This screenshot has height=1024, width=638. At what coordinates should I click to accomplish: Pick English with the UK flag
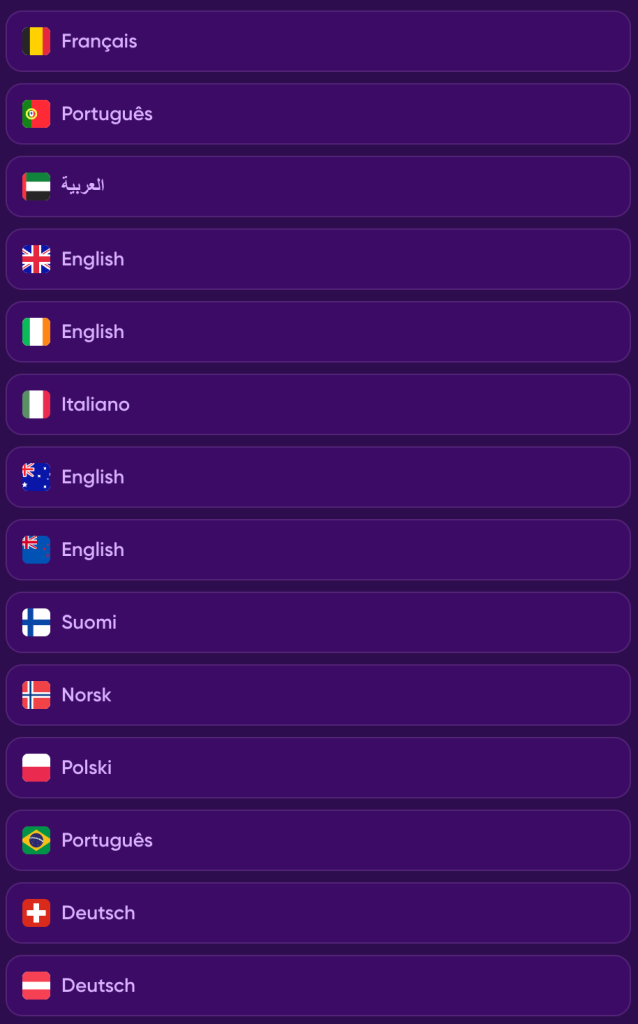(x=318, y=259)
